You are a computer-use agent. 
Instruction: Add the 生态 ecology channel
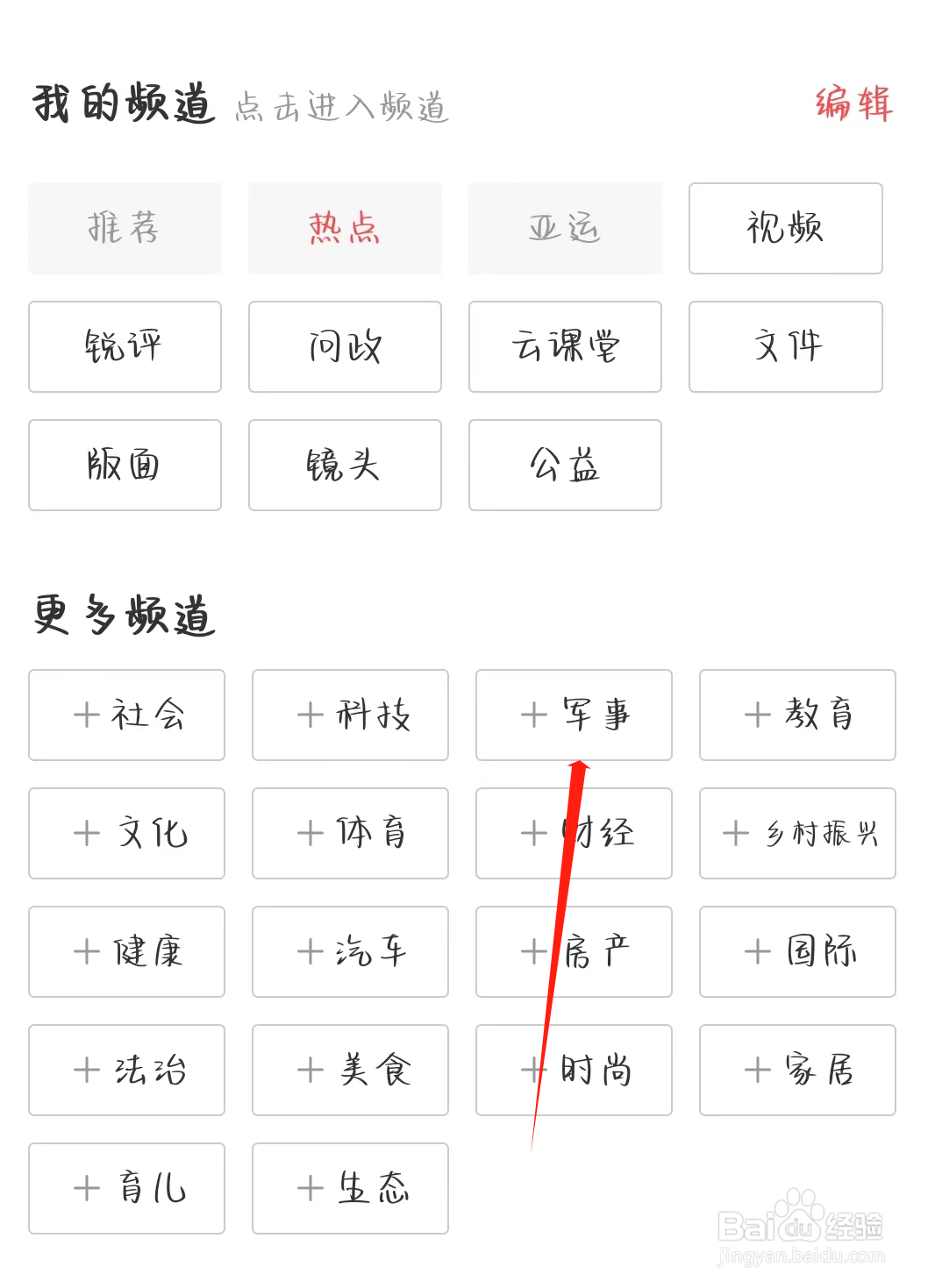350,1188
